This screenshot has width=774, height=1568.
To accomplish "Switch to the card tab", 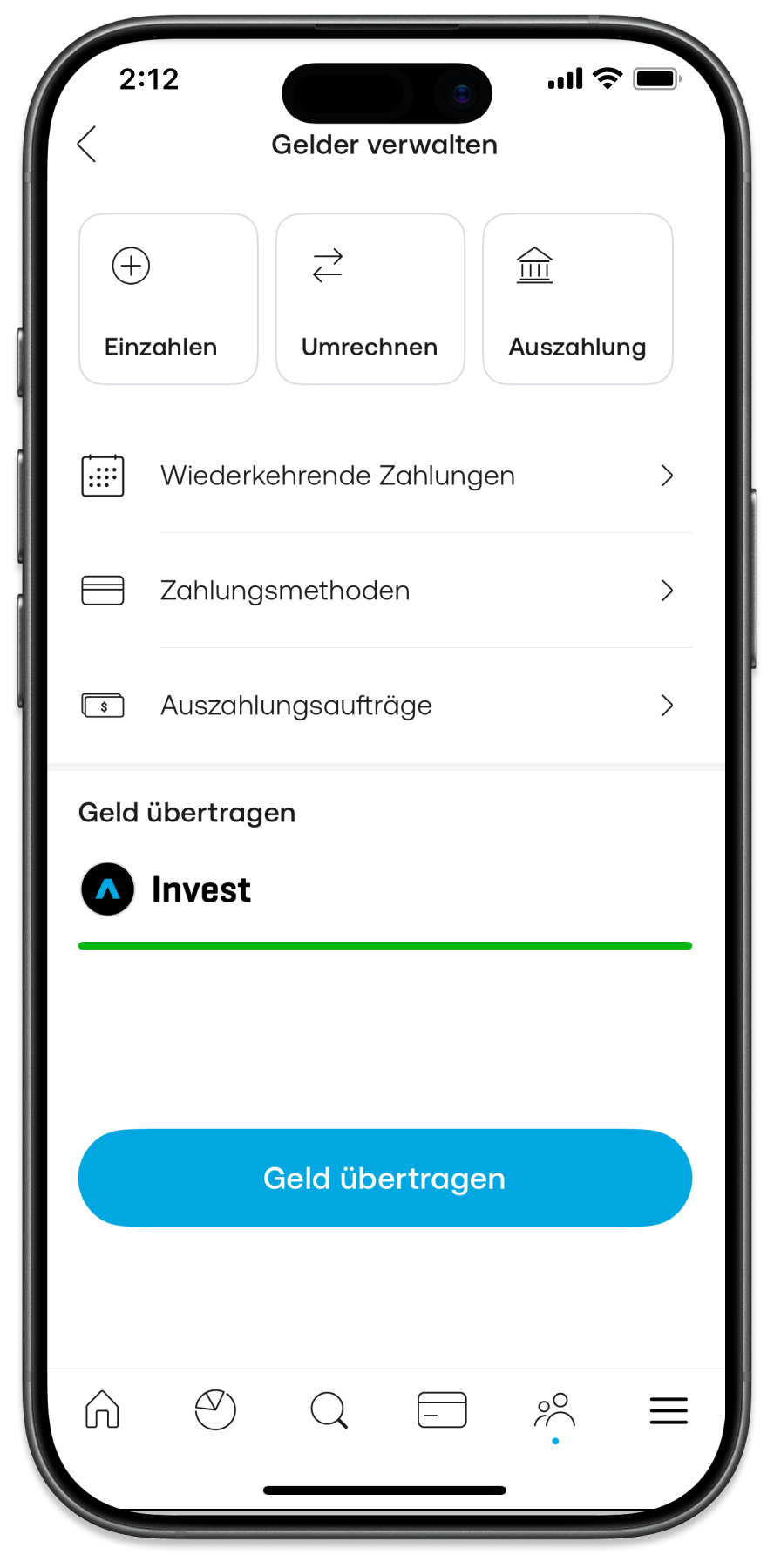I will click(x=442, y=1409).
